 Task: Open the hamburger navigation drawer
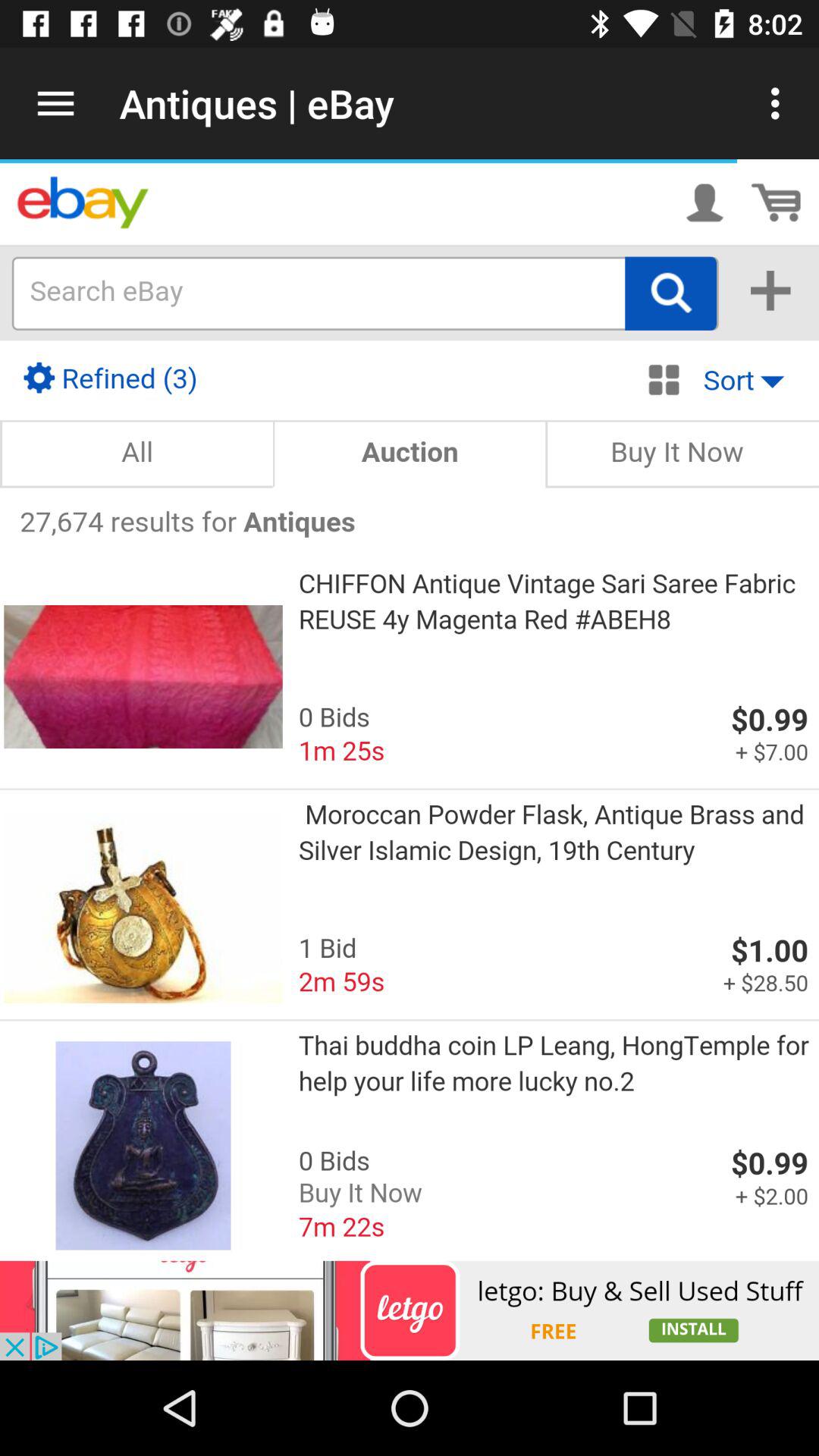point(55,104)
